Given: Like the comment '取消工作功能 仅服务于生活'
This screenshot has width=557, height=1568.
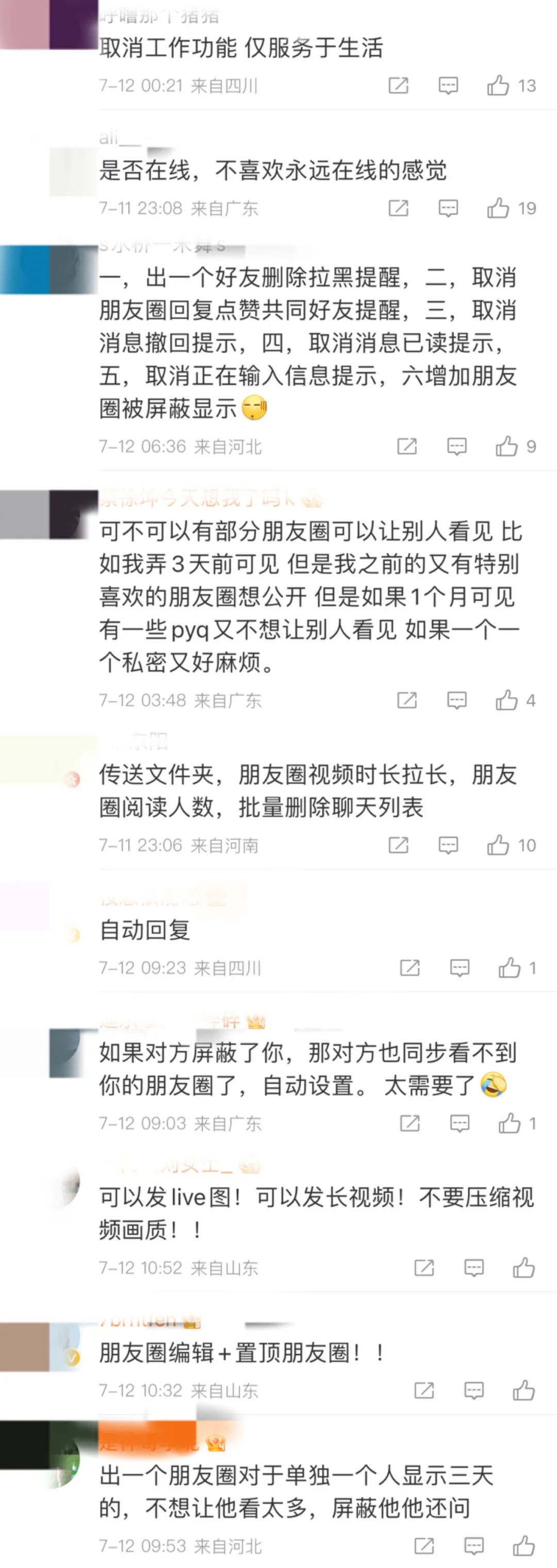Looking at the screenshot, I should pyautogui.click(x=498, y=86).
